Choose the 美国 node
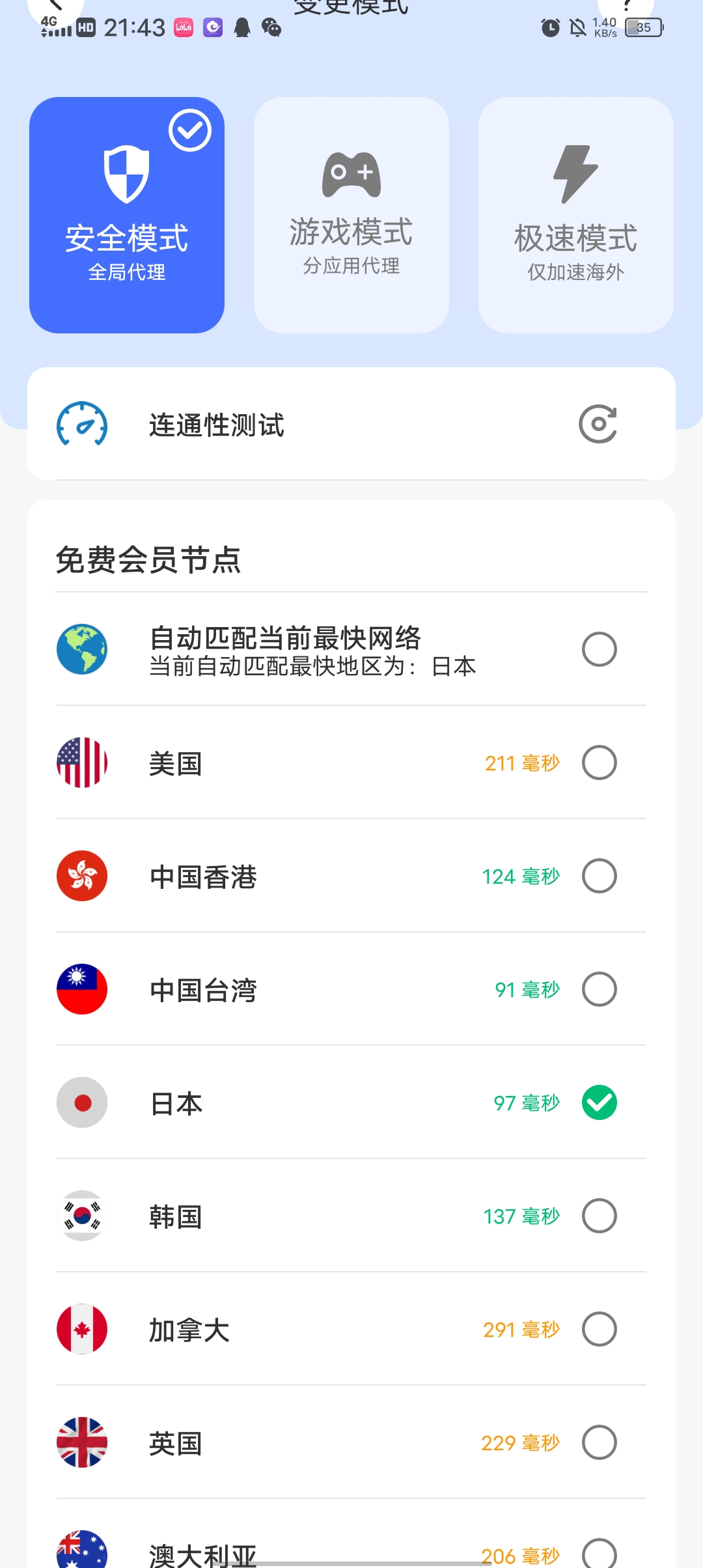 [599, 763]
